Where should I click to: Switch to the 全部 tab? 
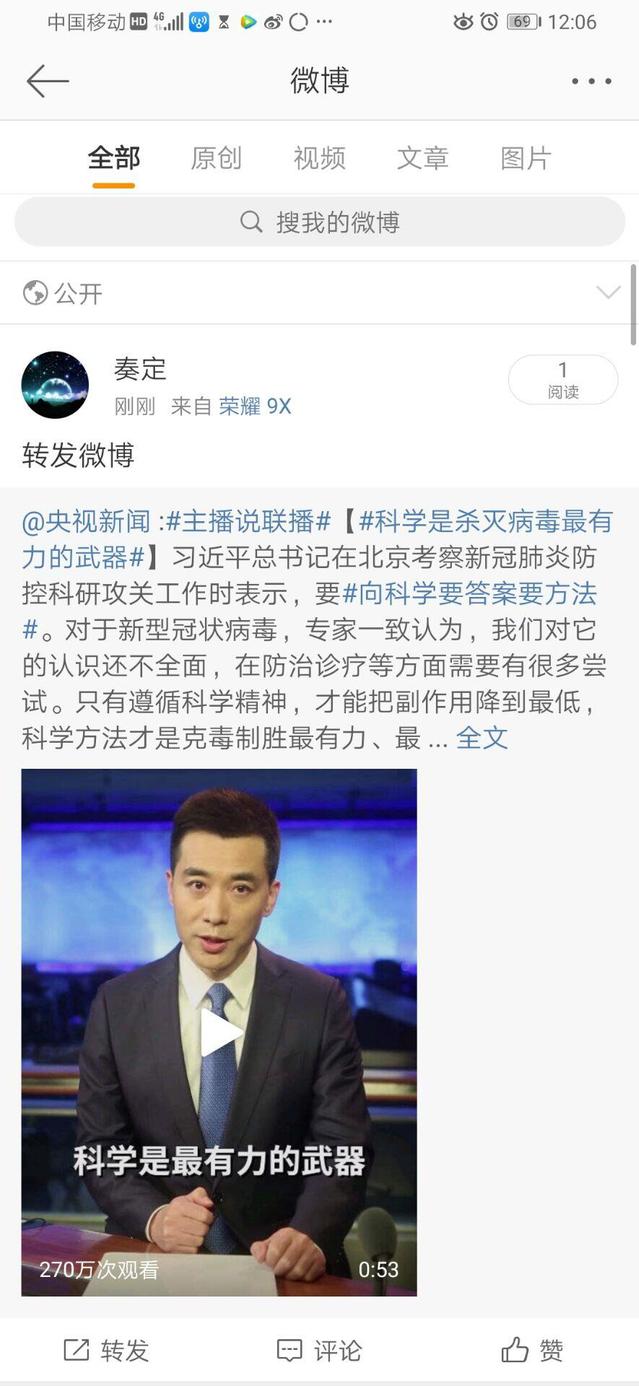click(x=114, y=158)
